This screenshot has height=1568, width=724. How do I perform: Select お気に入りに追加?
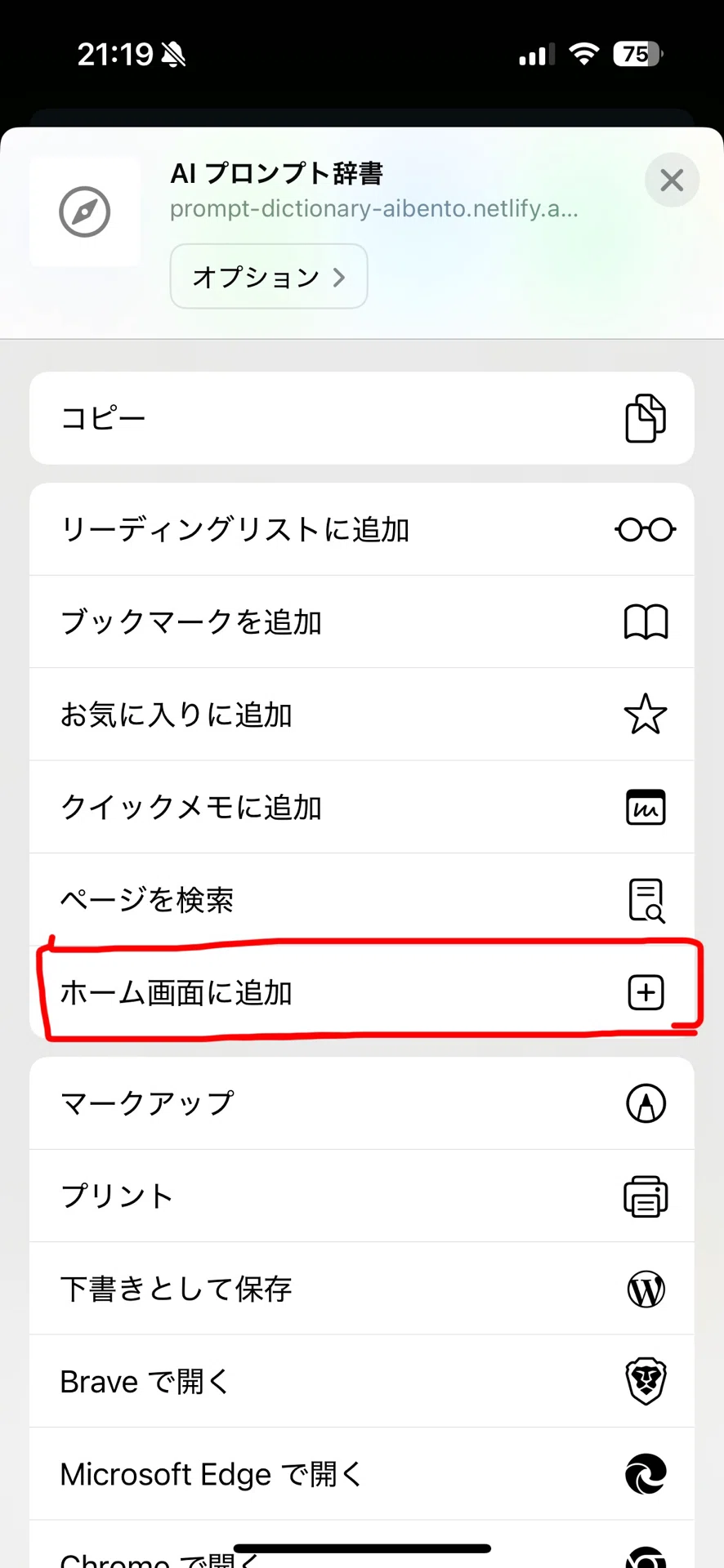click(x=362, y=715)
